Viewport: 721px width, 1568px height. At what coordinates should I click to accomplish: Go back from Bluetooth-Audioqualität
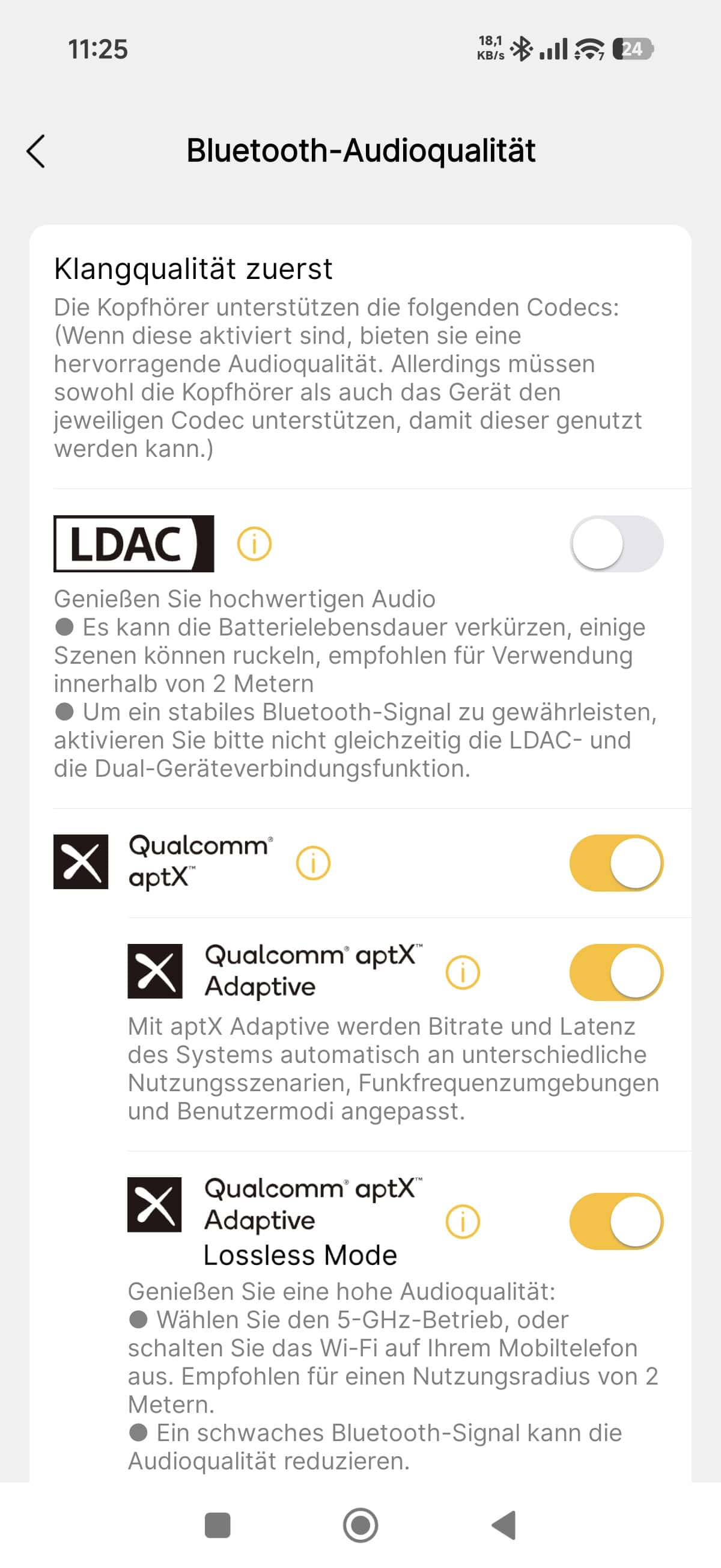pos(36,151)
